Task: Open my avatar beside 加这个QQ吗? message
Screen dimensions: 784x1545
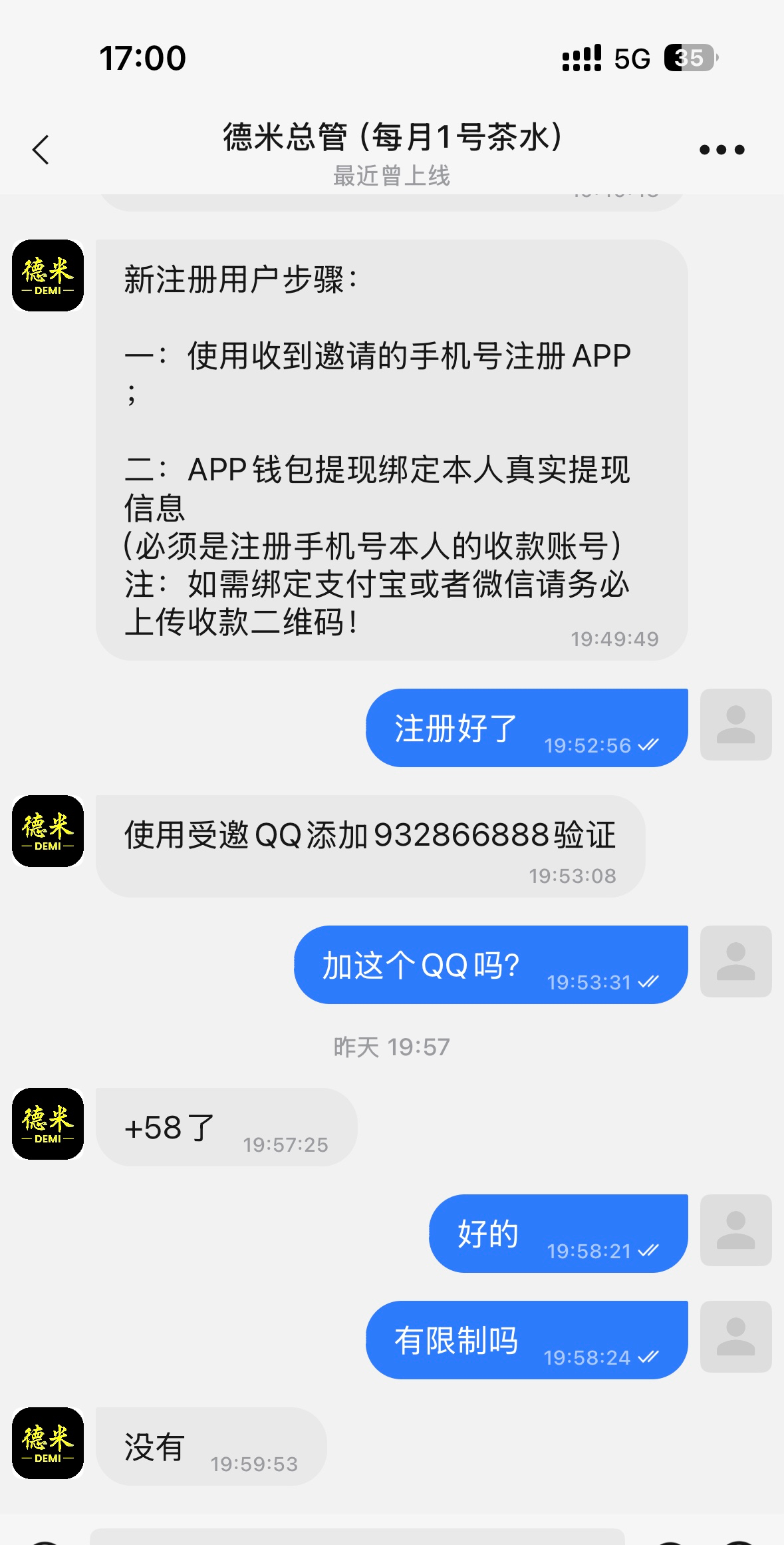Action: (735, 961)
